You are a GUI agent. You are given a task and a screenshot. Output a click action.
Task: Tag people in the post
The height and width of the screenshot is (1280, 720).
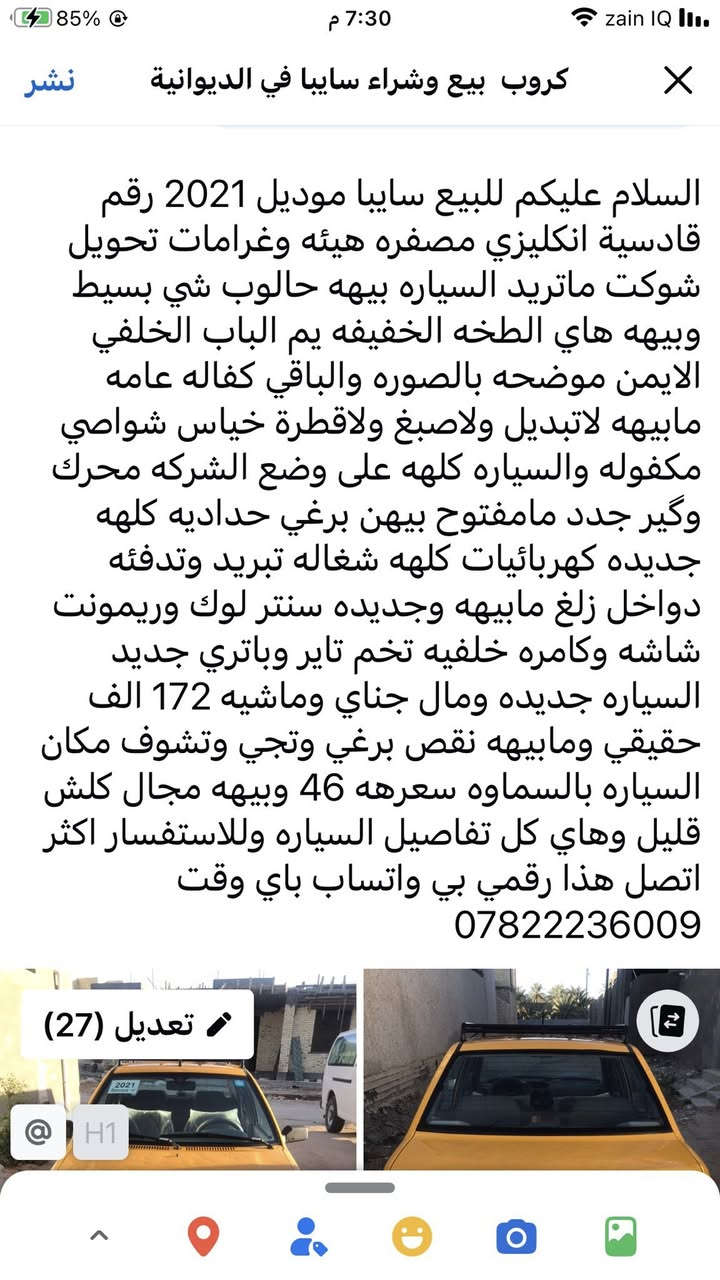[307, 1238]
